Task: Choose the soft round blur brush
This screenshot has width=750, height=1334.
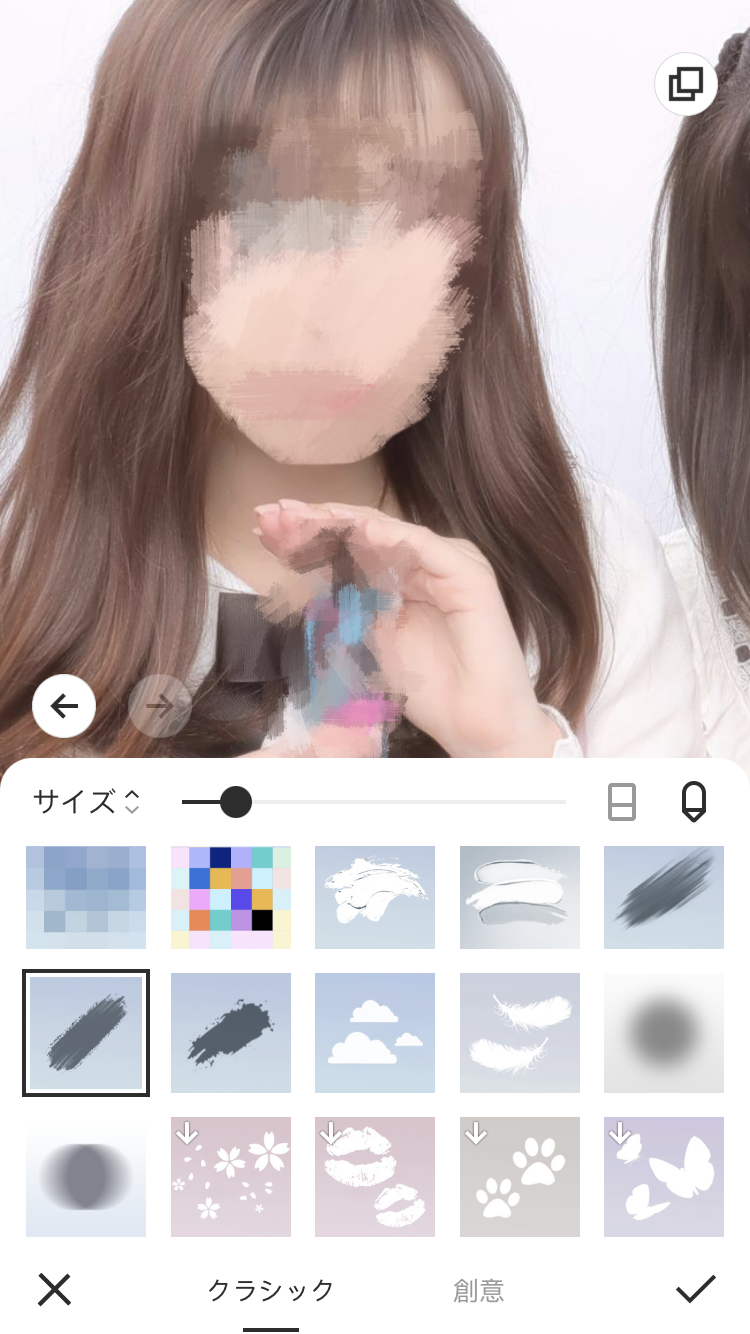Action: [x=664, y=1033]
